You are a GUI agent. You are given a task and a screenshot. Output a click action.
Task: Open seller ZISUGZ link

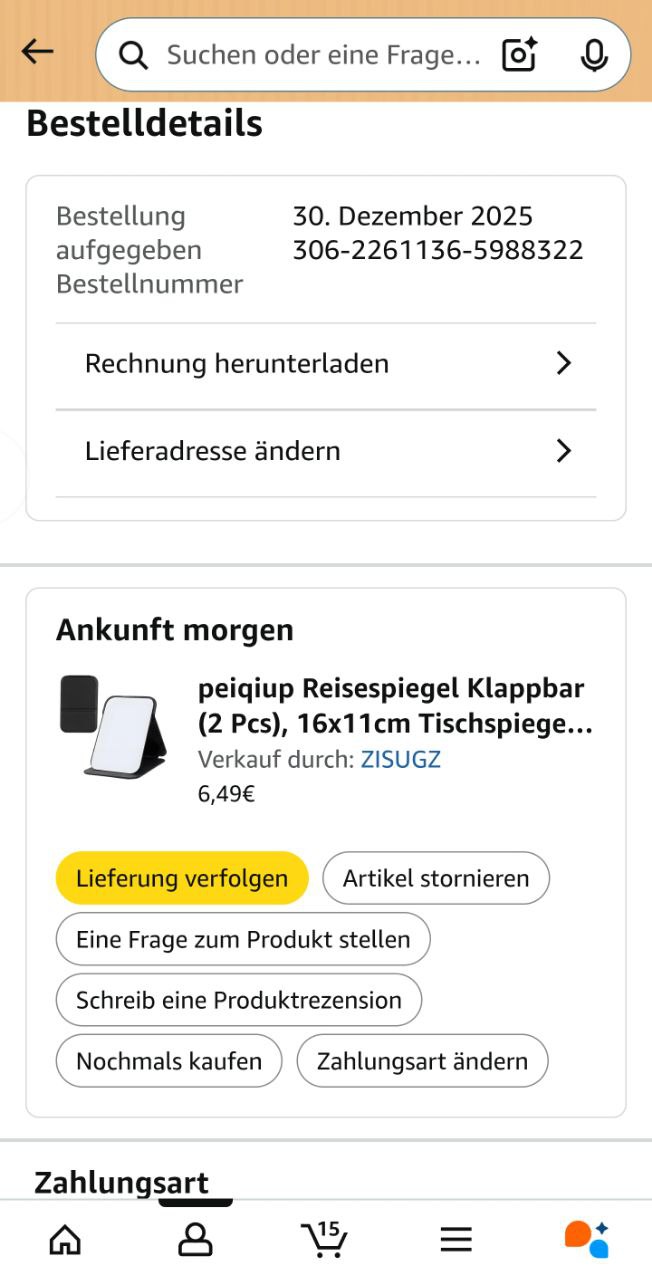click(400, 759)
